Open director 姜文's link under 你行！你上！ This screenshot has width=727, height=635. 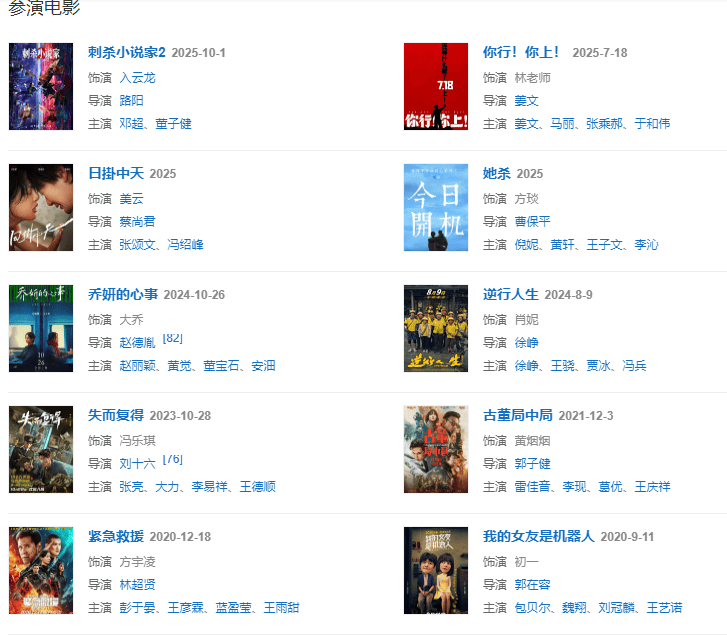(526, 100)
